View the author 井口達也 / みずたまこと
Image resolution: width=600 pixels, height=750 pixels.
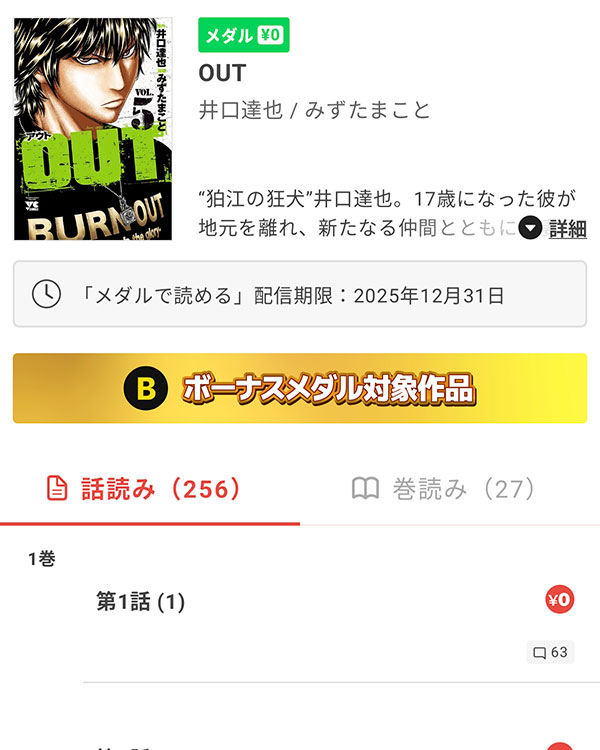click(315, 110)
